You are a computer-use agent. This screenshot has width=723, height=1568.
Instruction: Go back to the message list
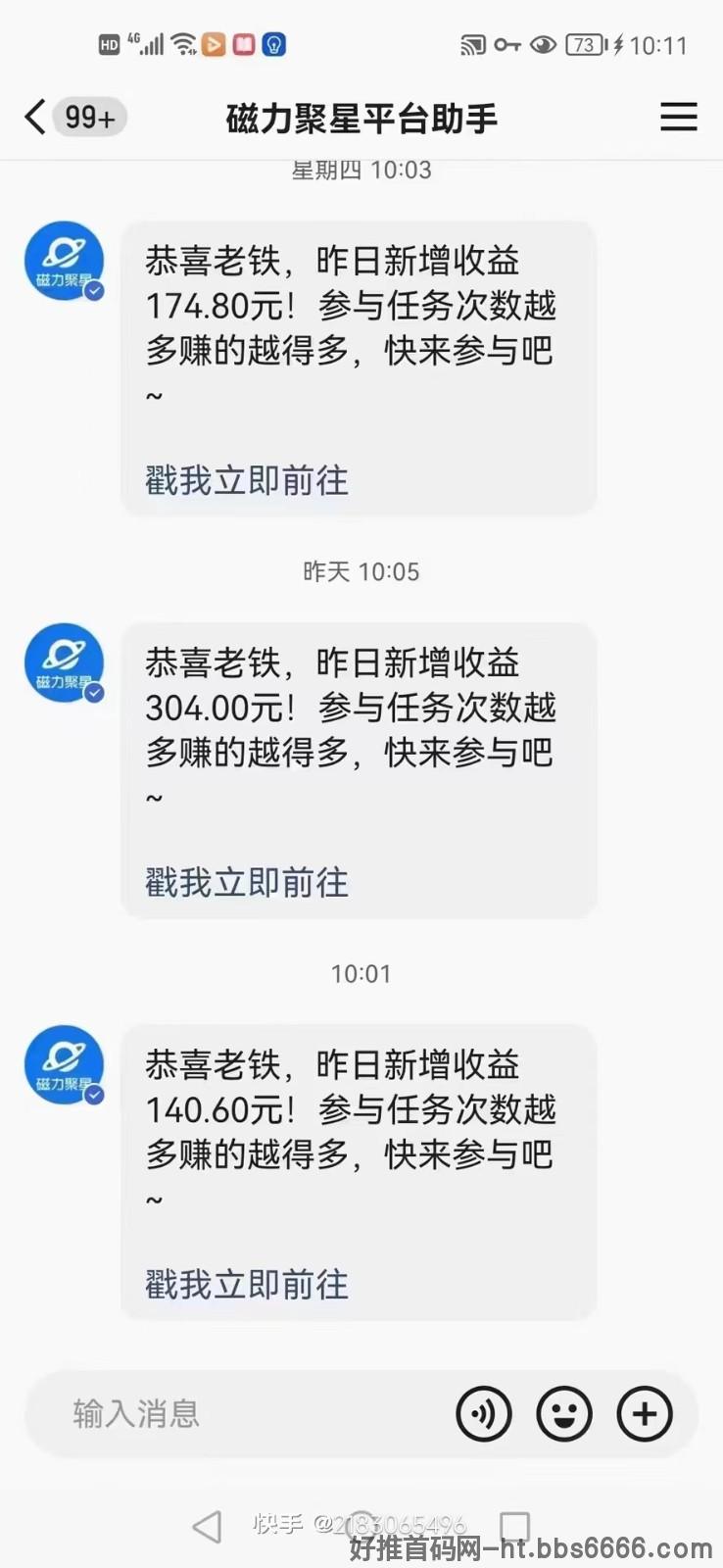(x=35, y=117)
